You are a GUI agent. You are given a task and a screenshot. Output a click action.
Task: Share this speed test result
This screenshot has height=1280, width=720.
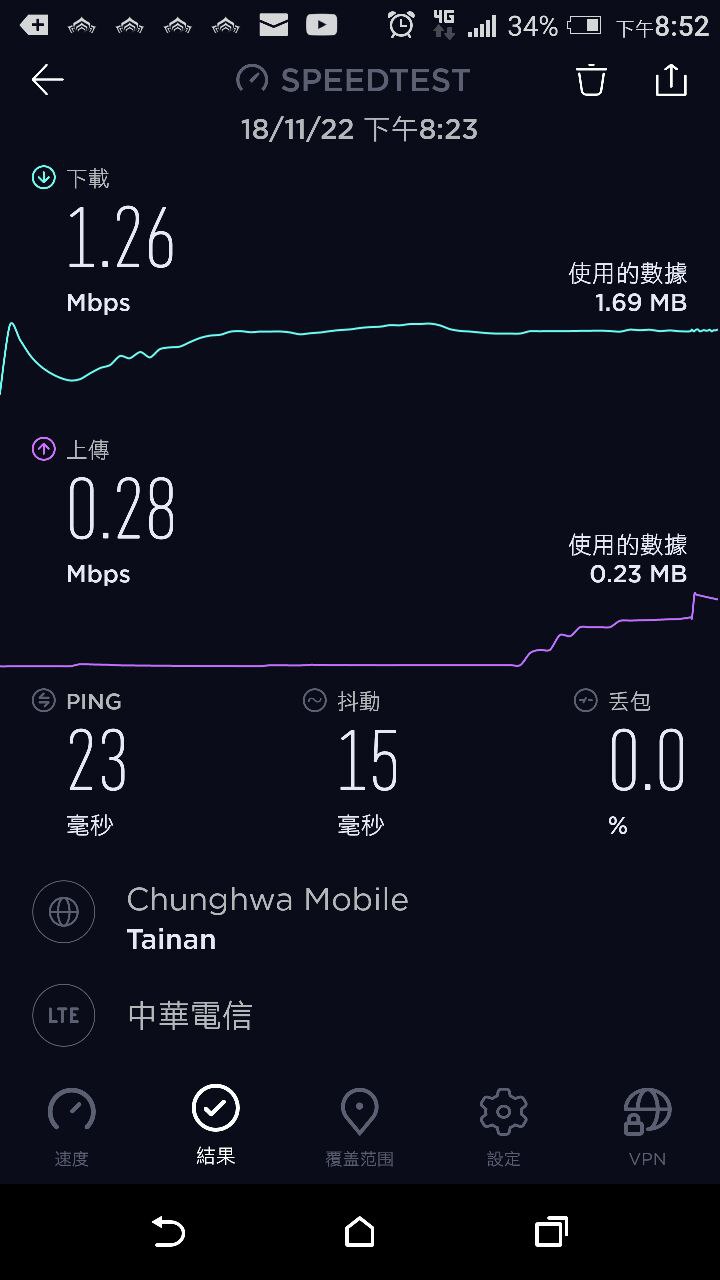tap(671, 80)
